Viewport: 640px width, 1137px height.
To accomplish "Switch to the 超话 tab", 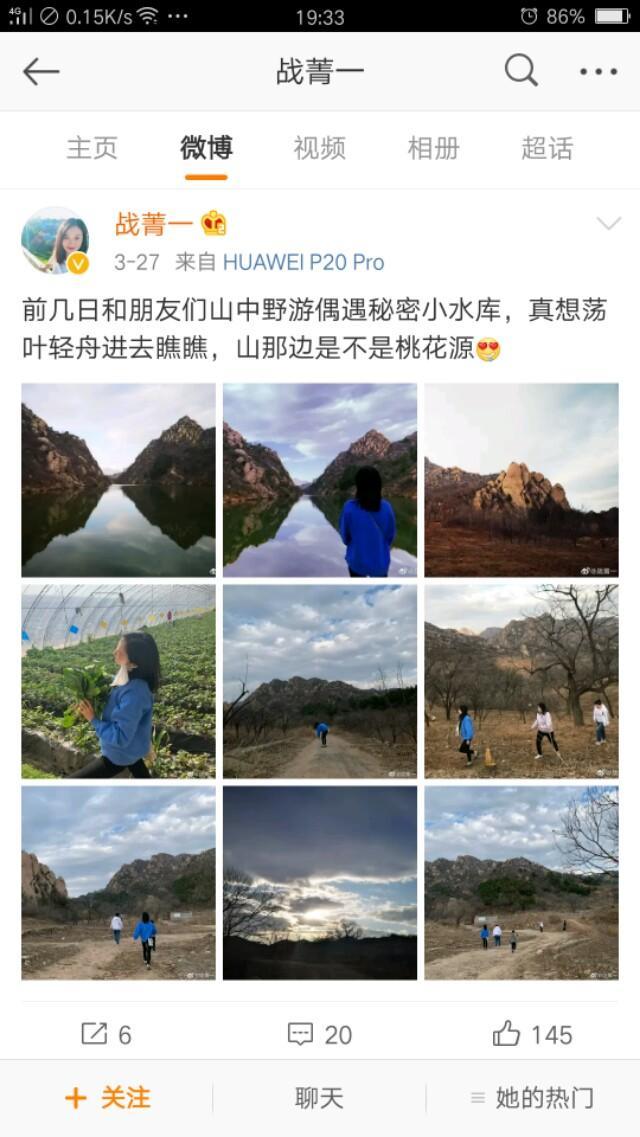I will pyautogui.click(x=547, y=148).
